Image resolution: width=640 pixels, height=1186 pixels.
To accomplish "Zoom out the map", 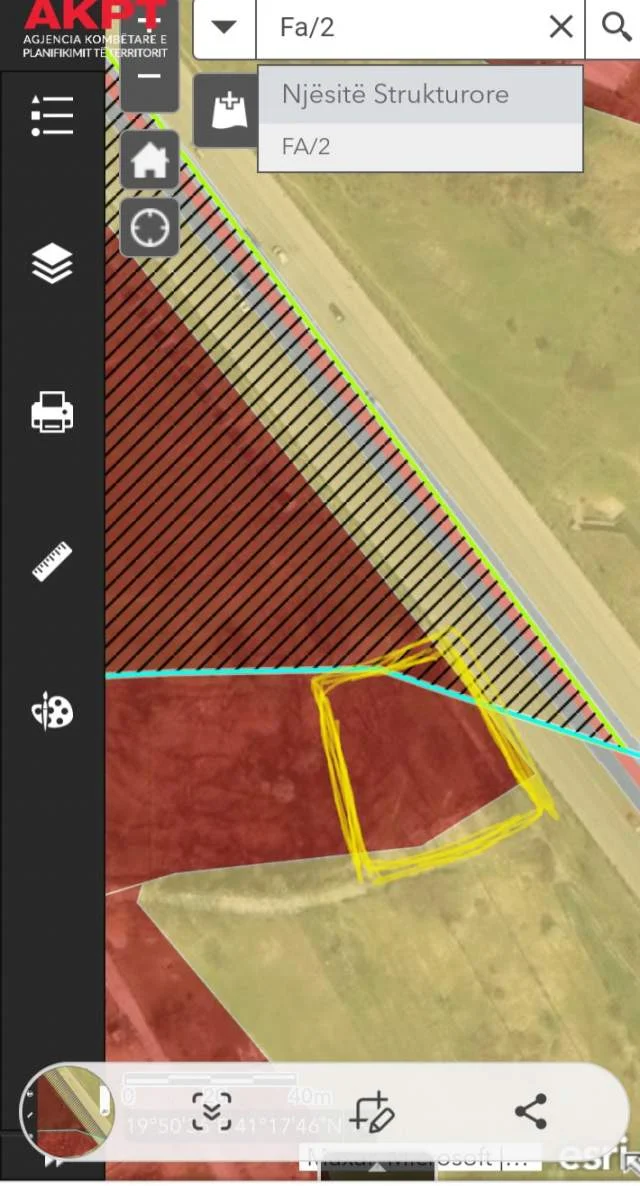I will 149,77.
